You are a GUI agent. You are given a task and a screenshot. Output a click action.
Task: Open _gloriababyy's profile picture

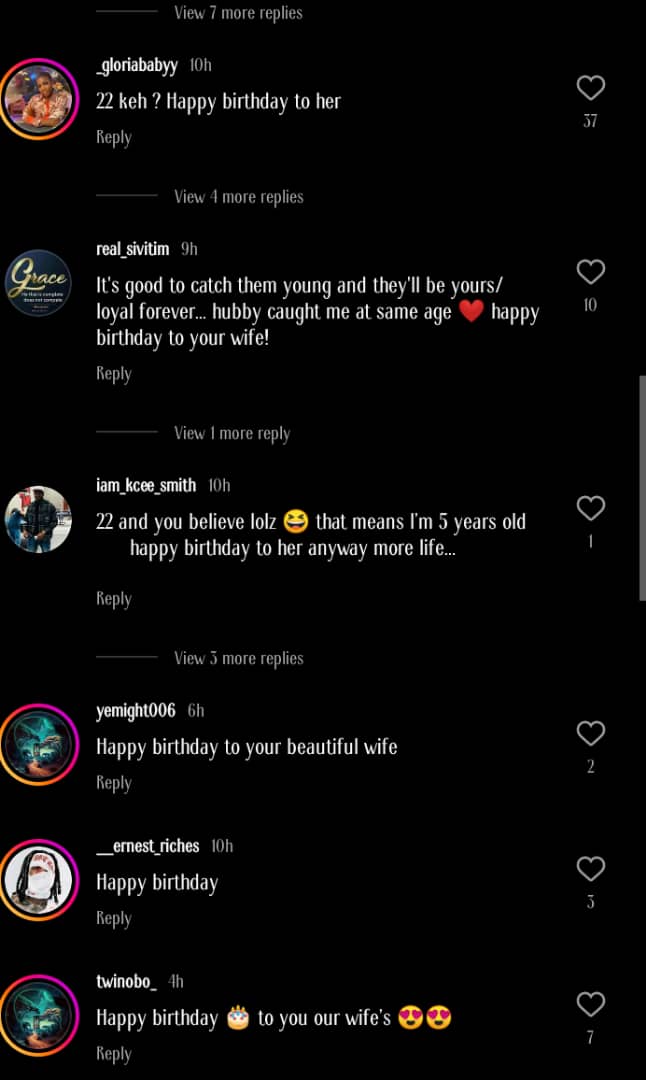click(x=38, y=98)
